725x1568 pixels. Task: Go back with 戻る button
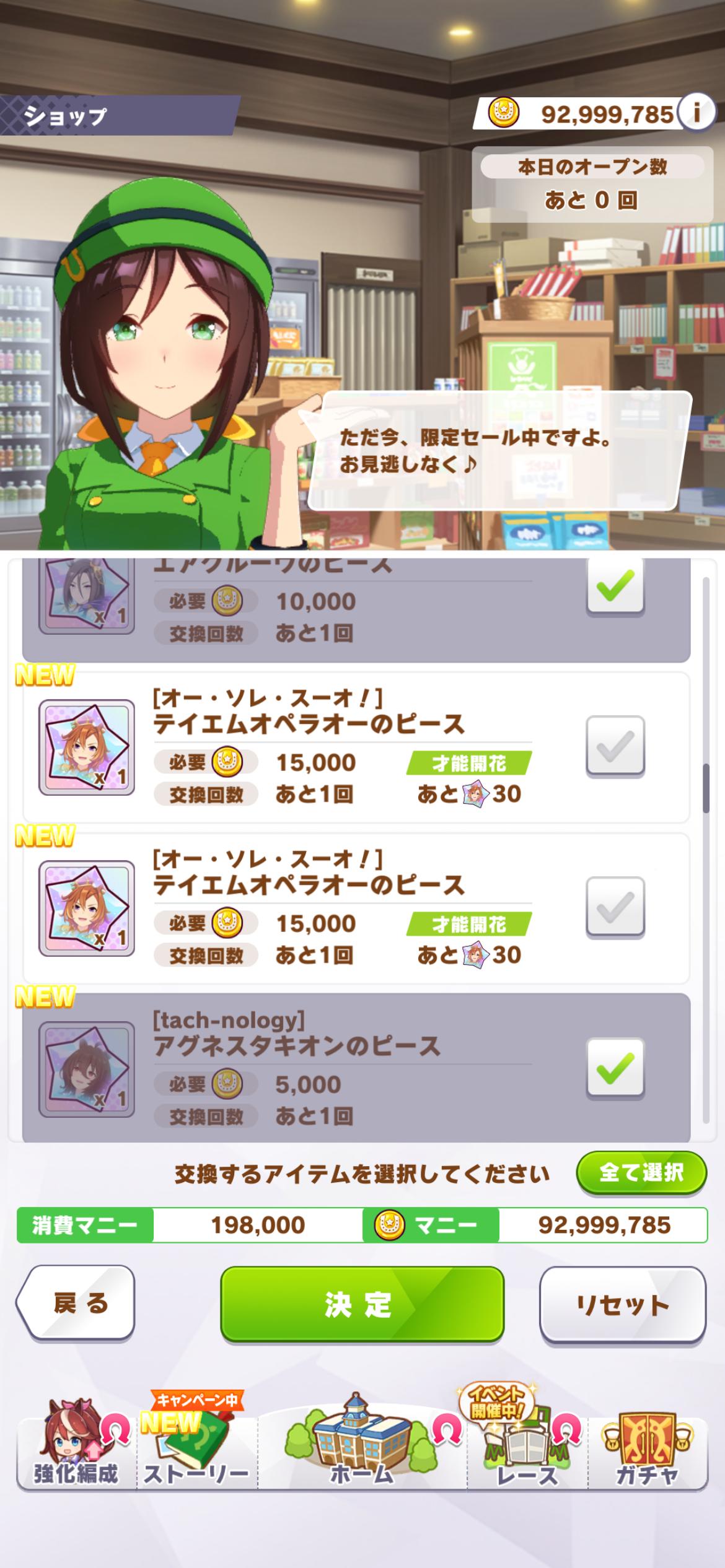click(x=77, y=1303)
